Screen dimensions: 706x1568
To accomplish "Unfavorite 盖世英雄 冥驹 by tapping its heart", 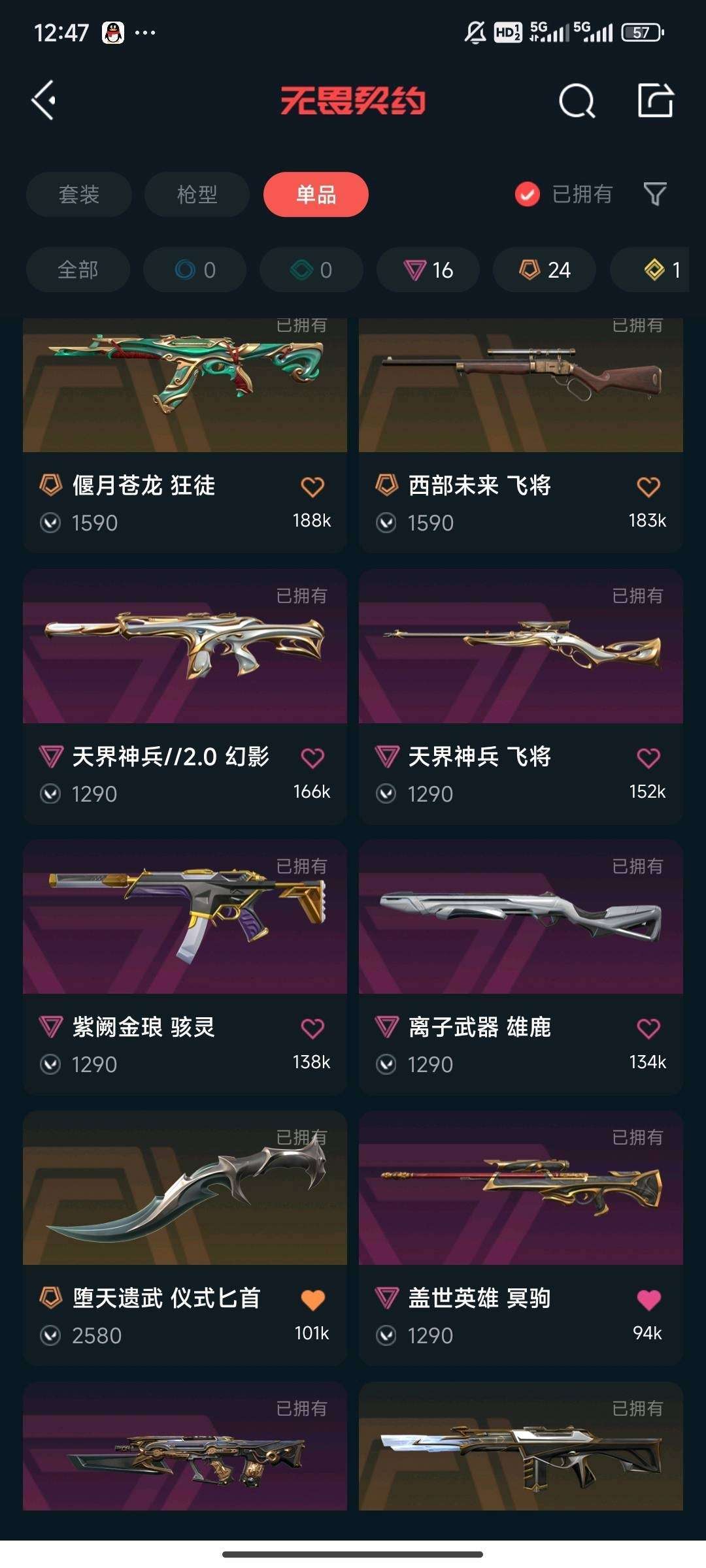I will click(648, 1298).
